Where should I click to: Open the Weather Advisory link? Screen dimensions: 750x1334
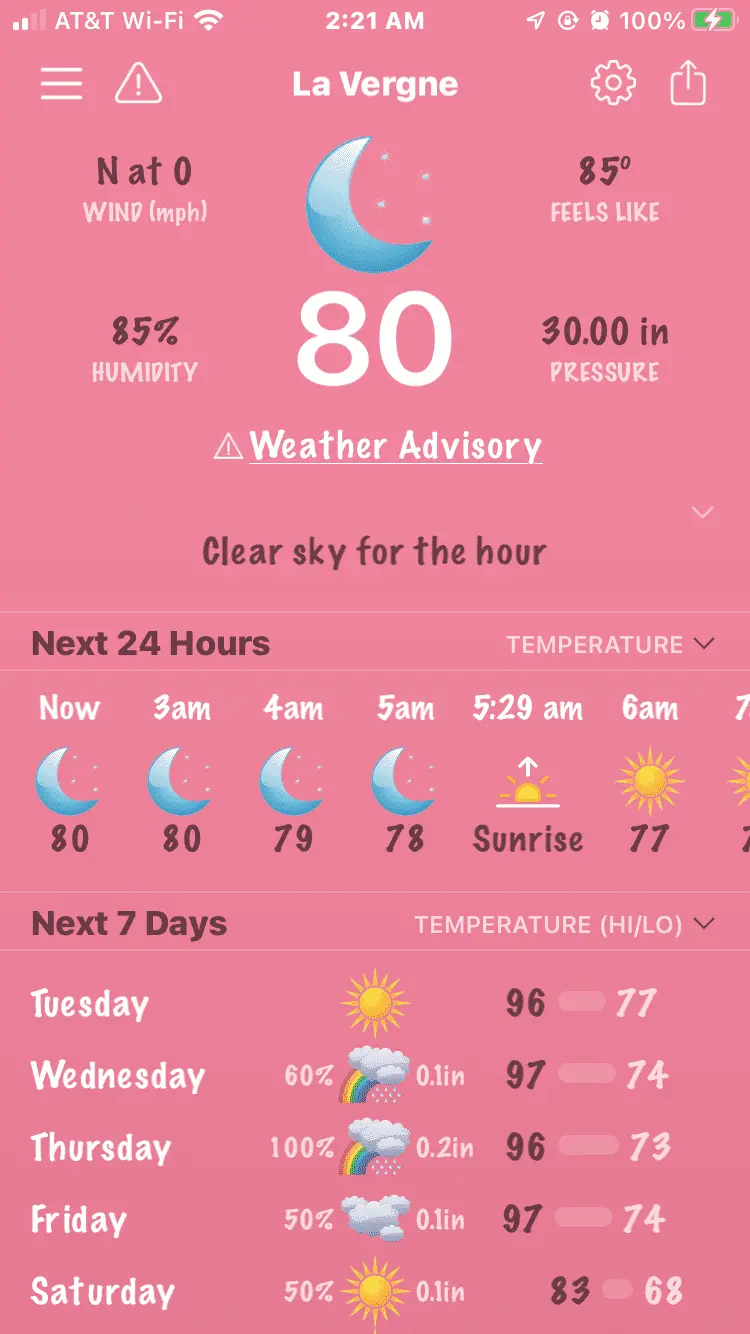coord(395,446)
